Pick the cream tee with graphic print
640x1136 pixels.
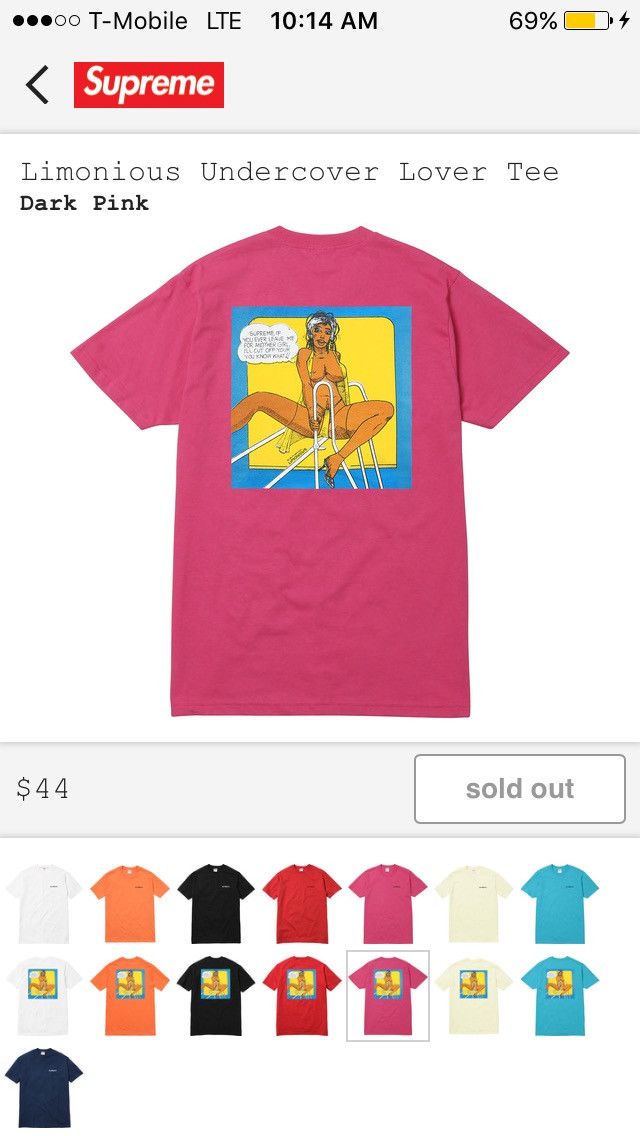pos(474,994)
